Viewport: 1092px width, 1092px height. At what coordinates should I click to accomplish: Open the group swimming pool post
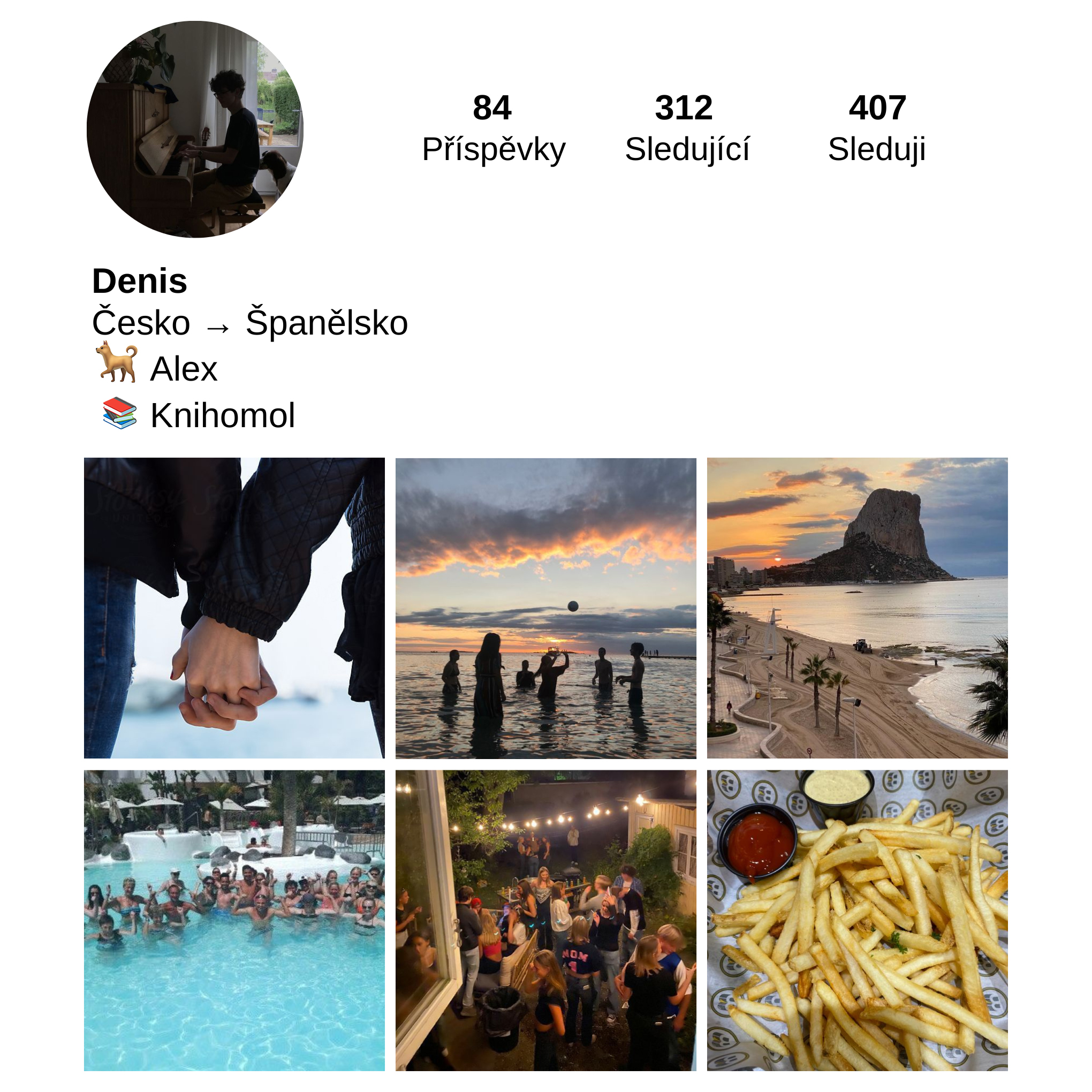click(234, 920)
